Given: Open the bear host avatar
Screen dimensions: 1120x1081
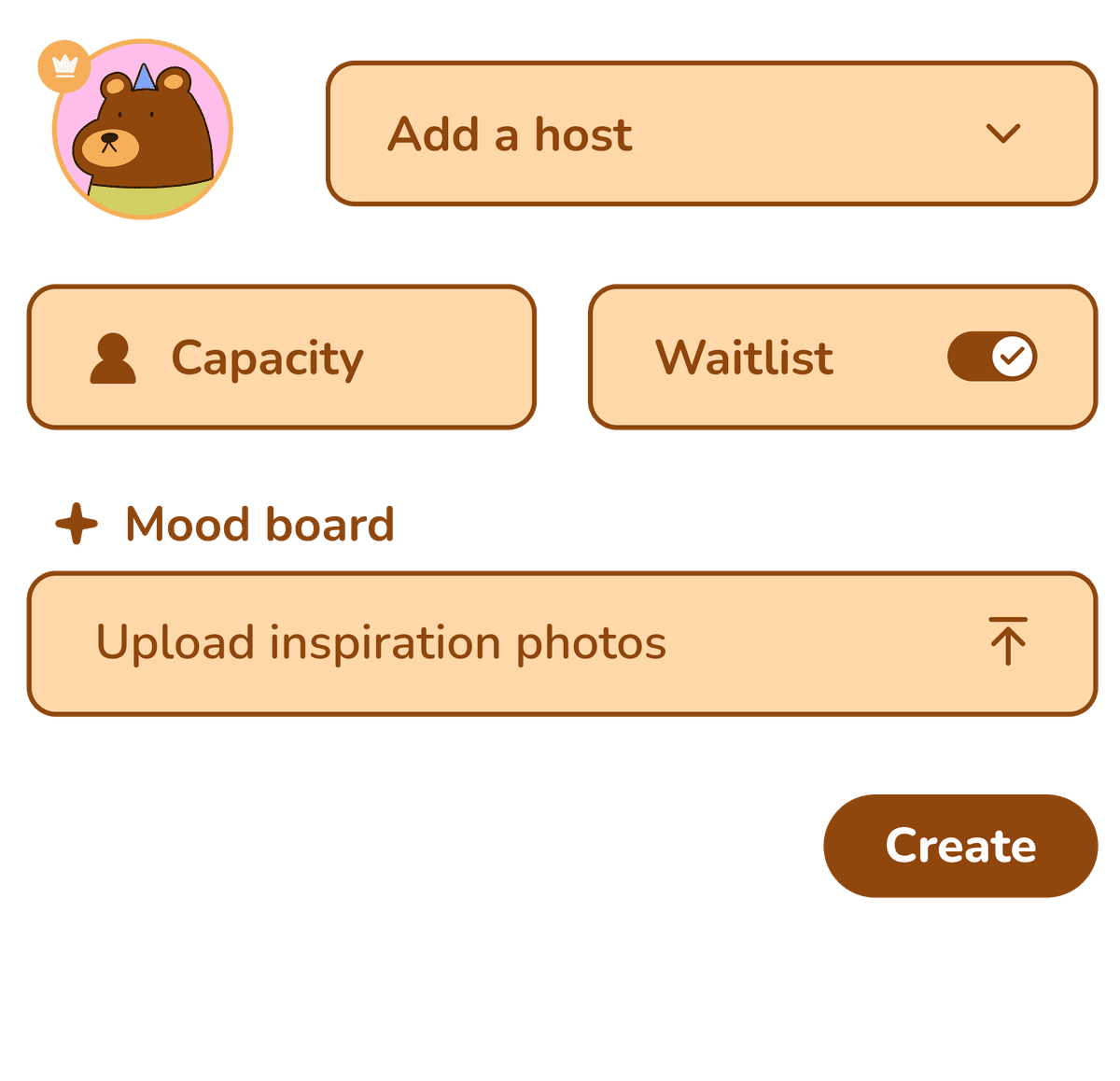Looking at the screenshot, I should (142, 131).
